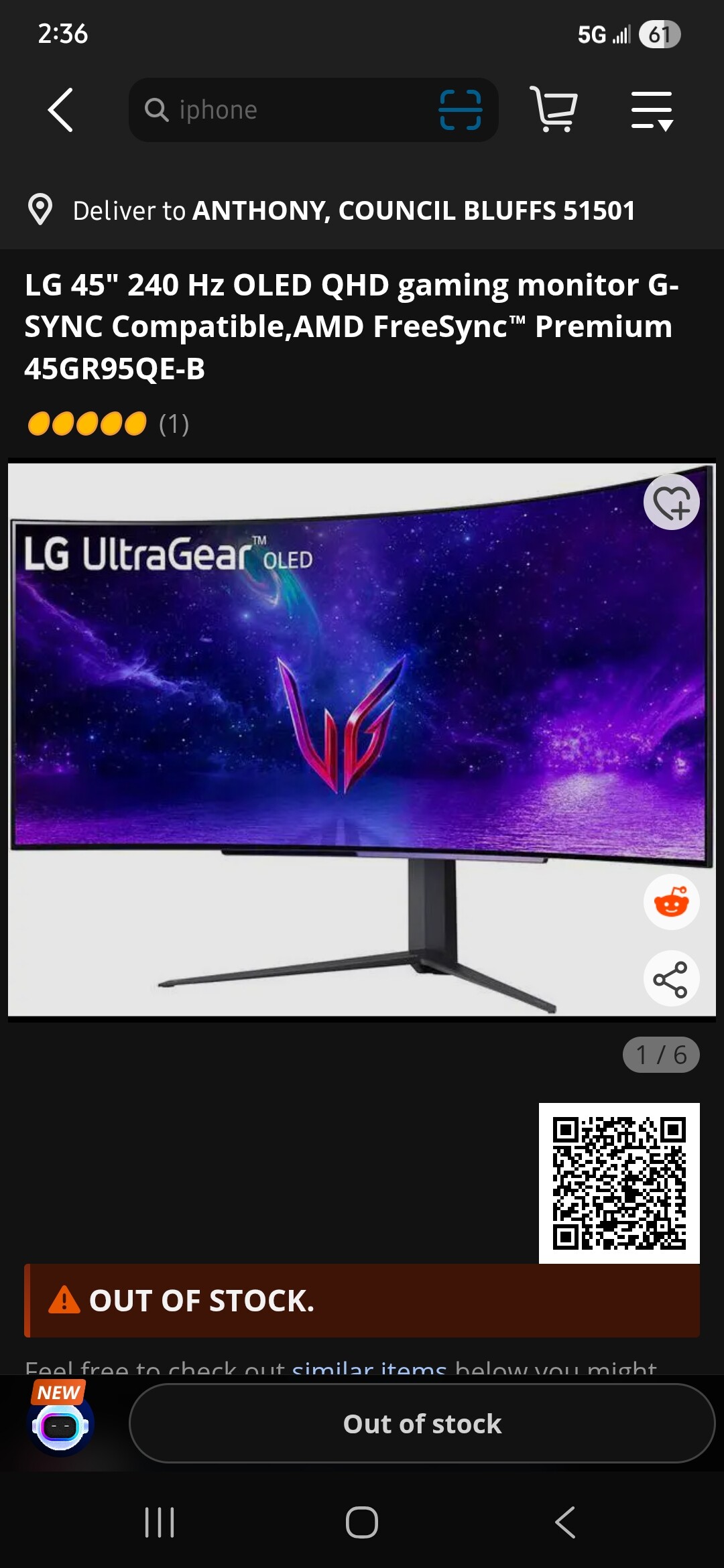Image resolution: width=724 pixels, height=1568 pixels.
Task: Open the Reddit share icon
Action: click(x=671, y=902)
